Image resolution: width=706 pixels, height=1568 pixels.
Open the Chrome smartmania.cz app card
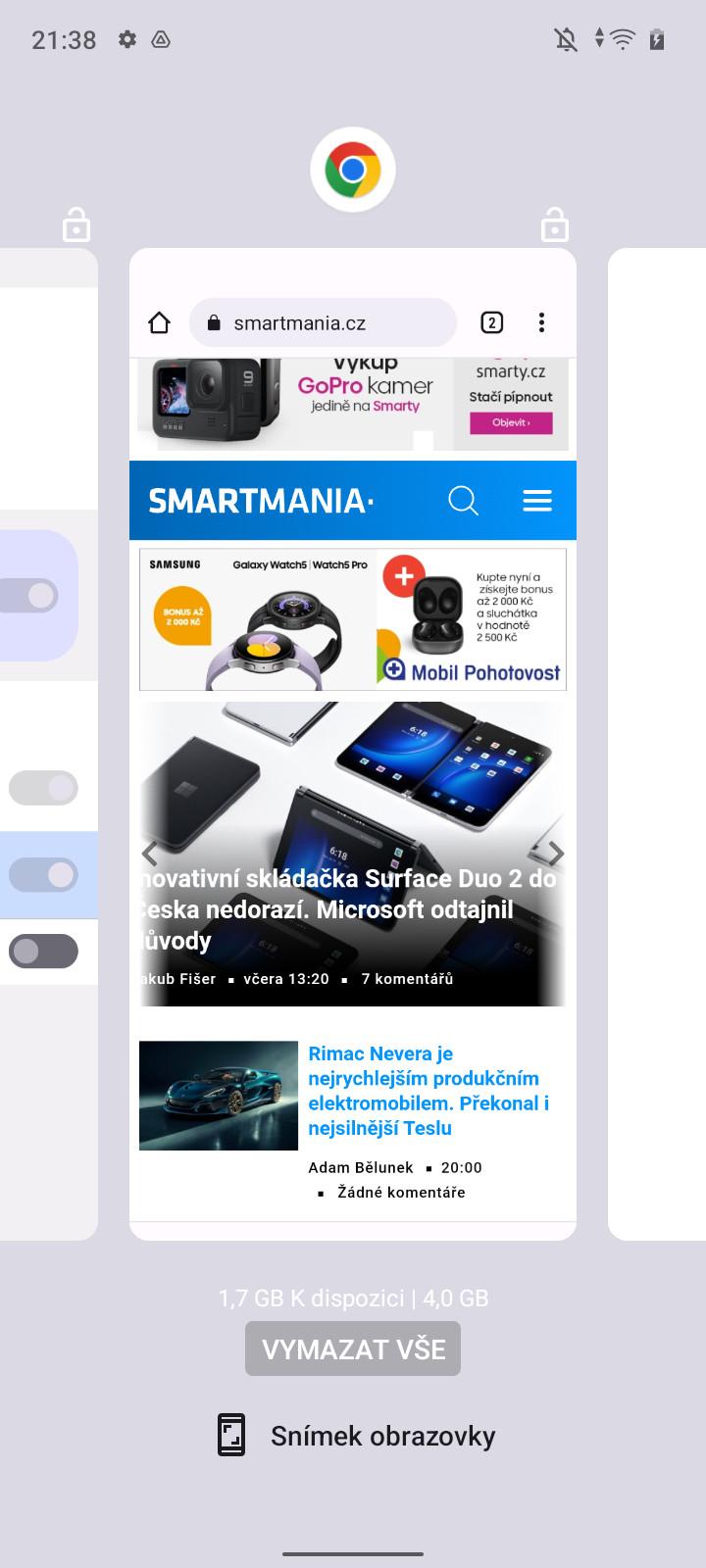pyautogui.click(x=353, y=744)
